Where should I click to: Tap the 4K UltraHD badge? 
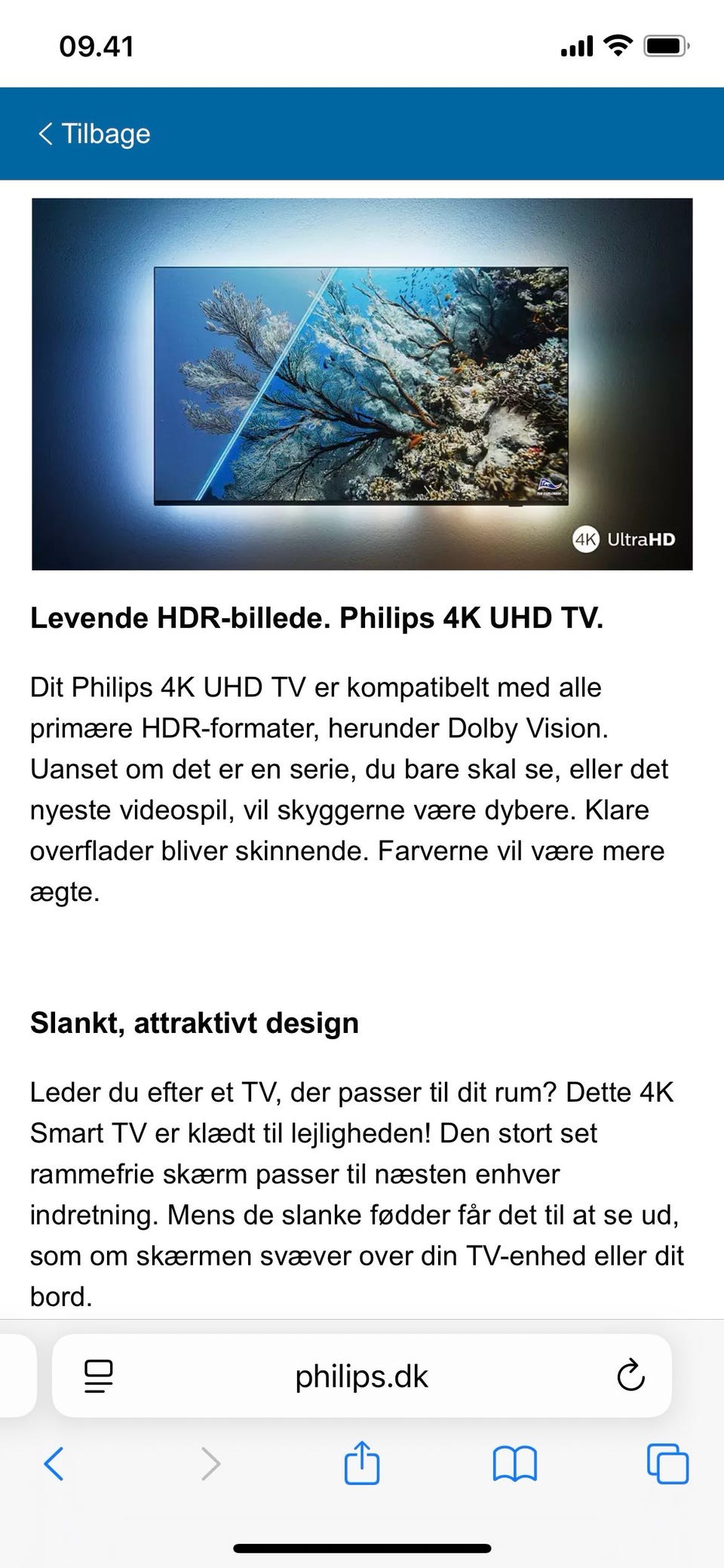click(x=626, y=540)
